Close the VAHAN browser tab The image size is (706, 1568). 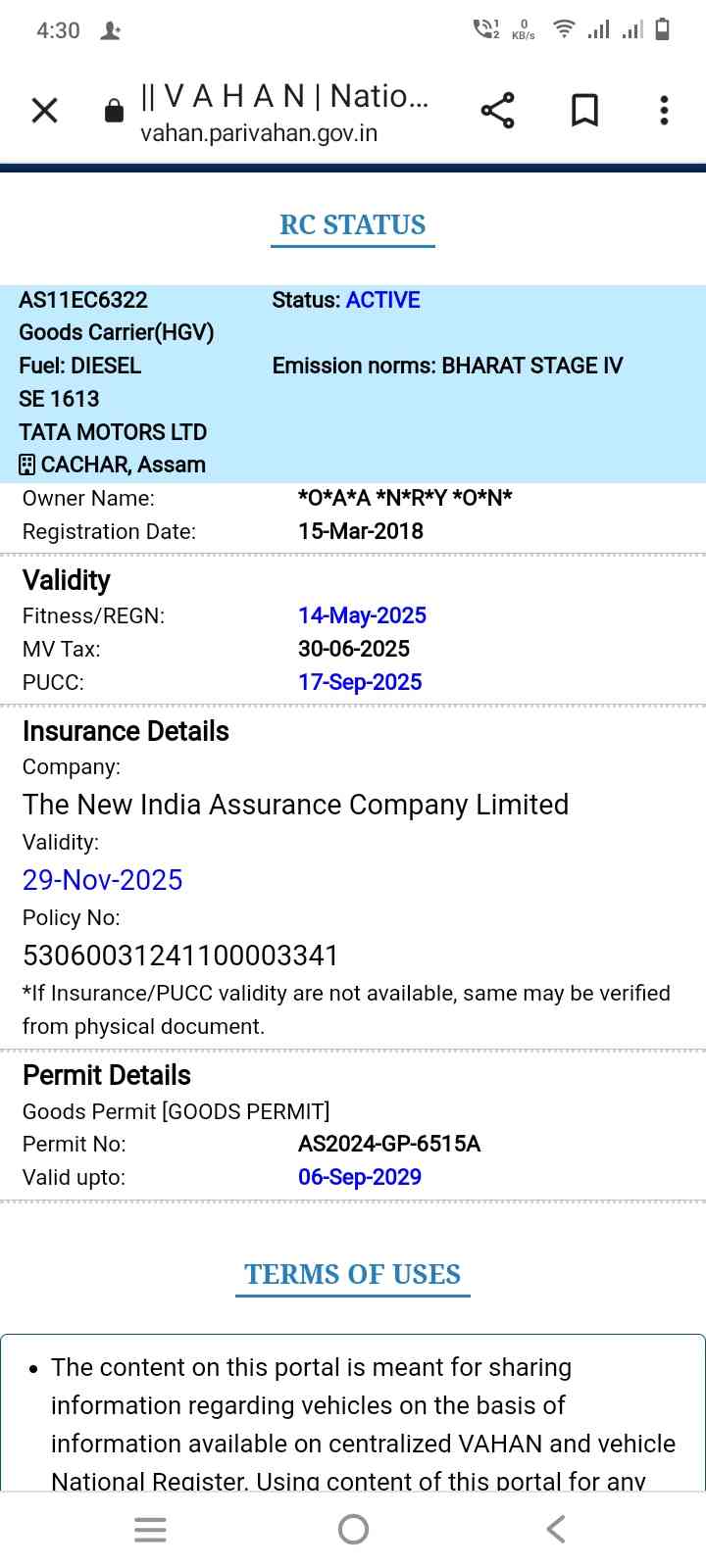[x=45, y=111]
